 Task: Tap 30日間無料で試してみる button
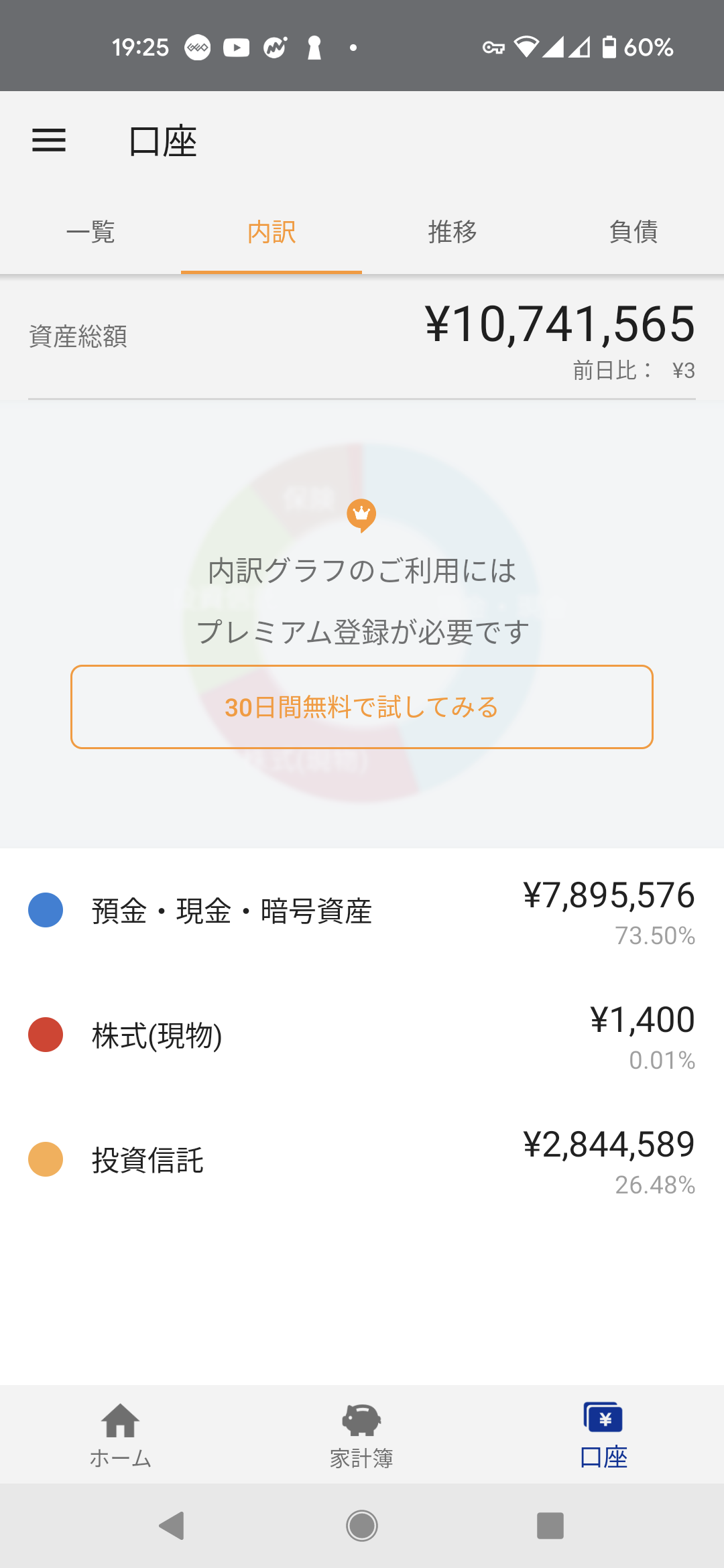(362, 707)
